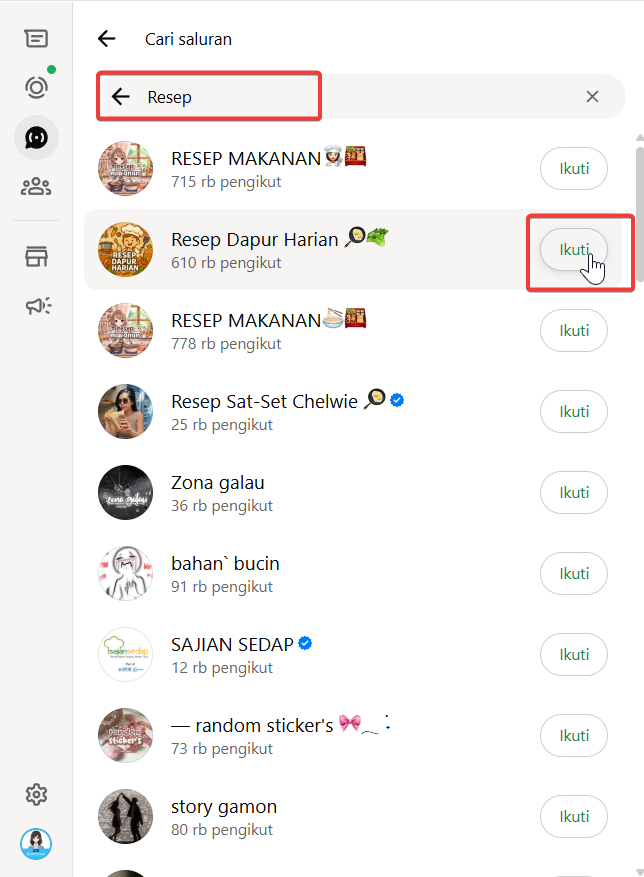This screenshot has width=644, height=877.
Task: Tap Ikuti next to bahan` bucin
Action: tap(573, 574)
